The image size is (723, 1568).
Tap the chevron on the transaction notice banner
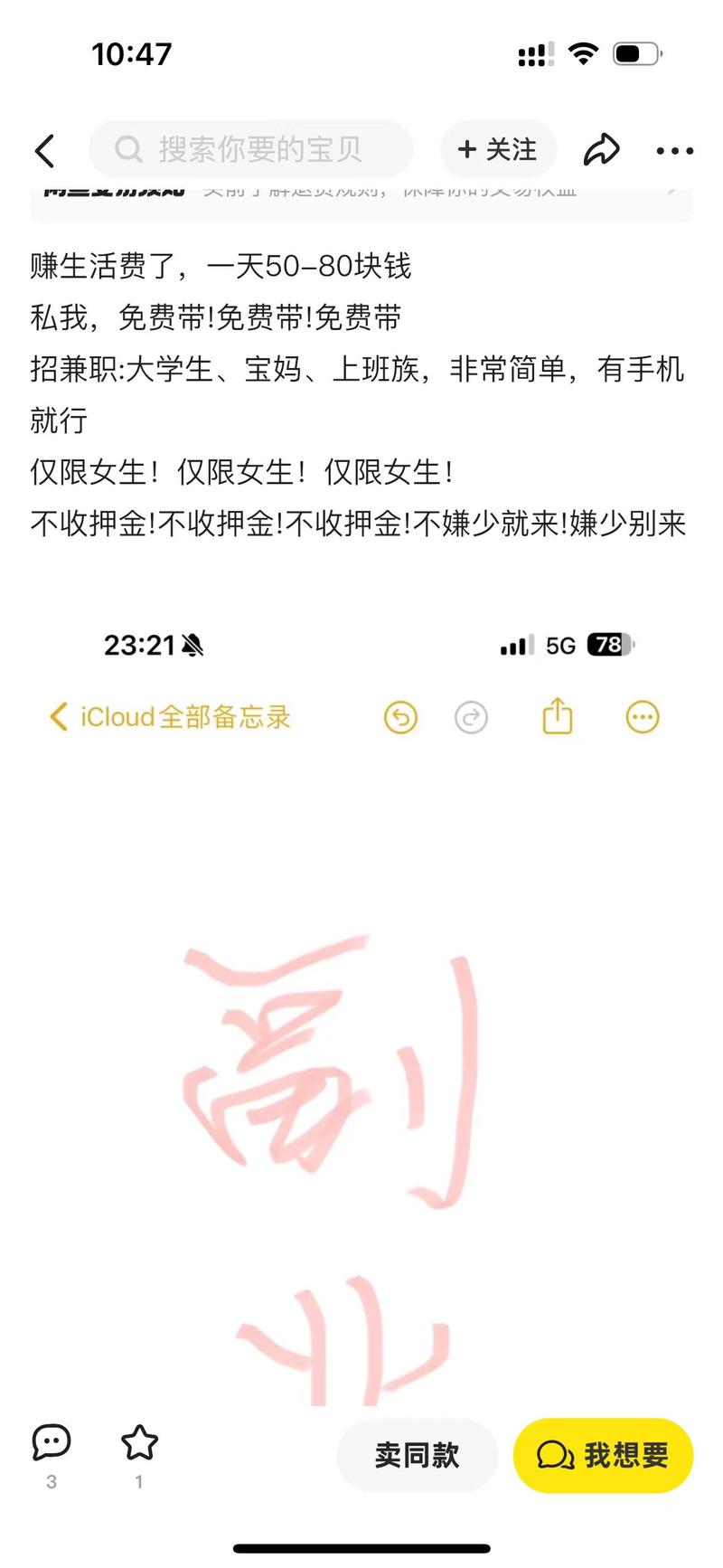672,193
